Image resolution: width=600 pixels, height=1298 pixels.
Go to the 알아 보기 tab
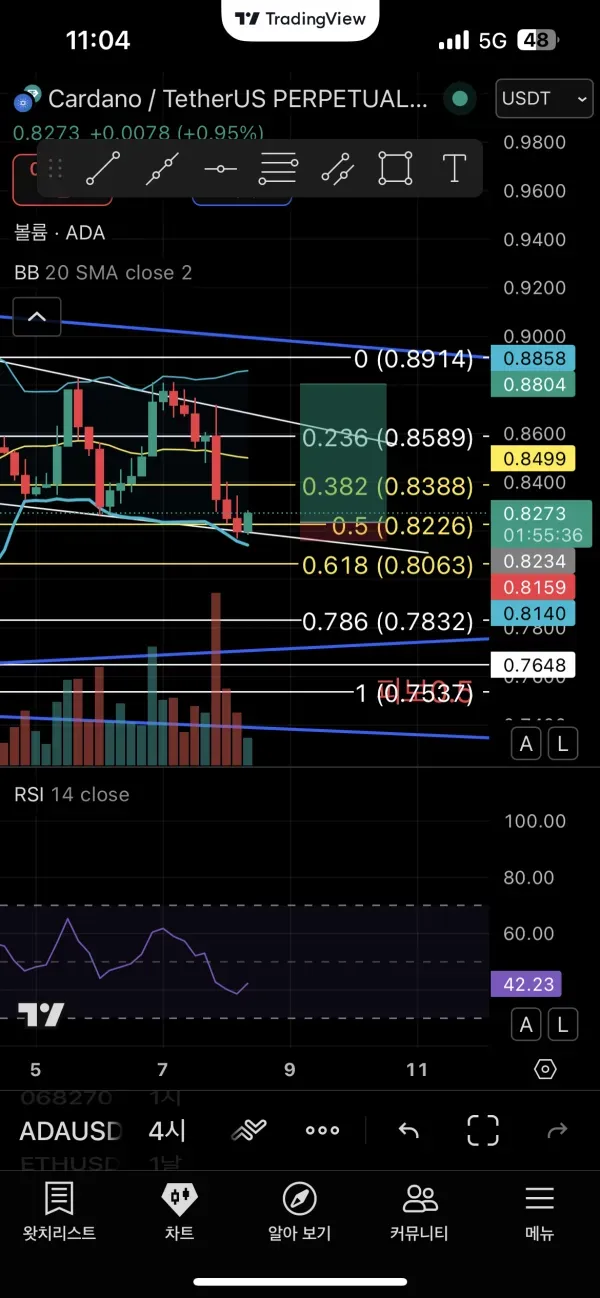299,1211
